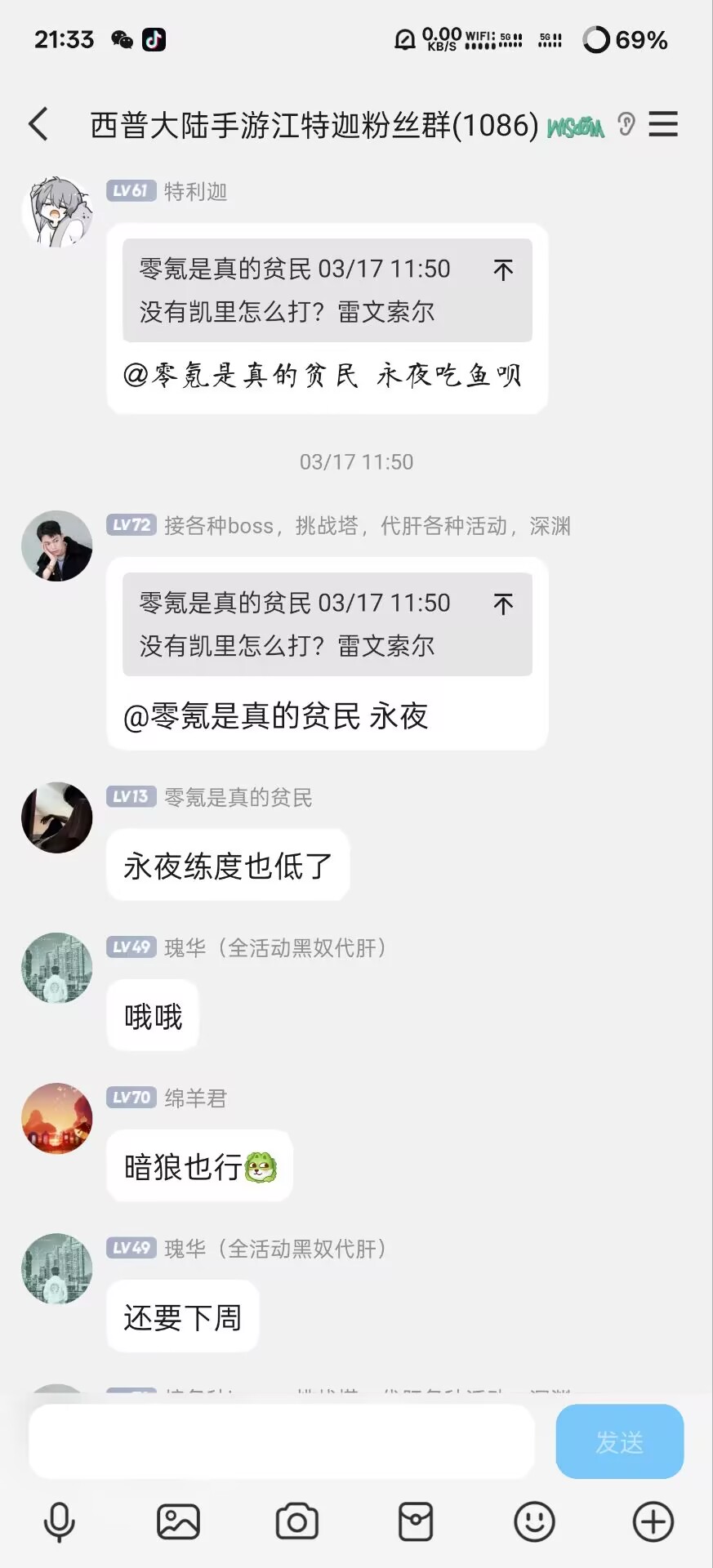Open the emoji panel

coord(534,1522)
